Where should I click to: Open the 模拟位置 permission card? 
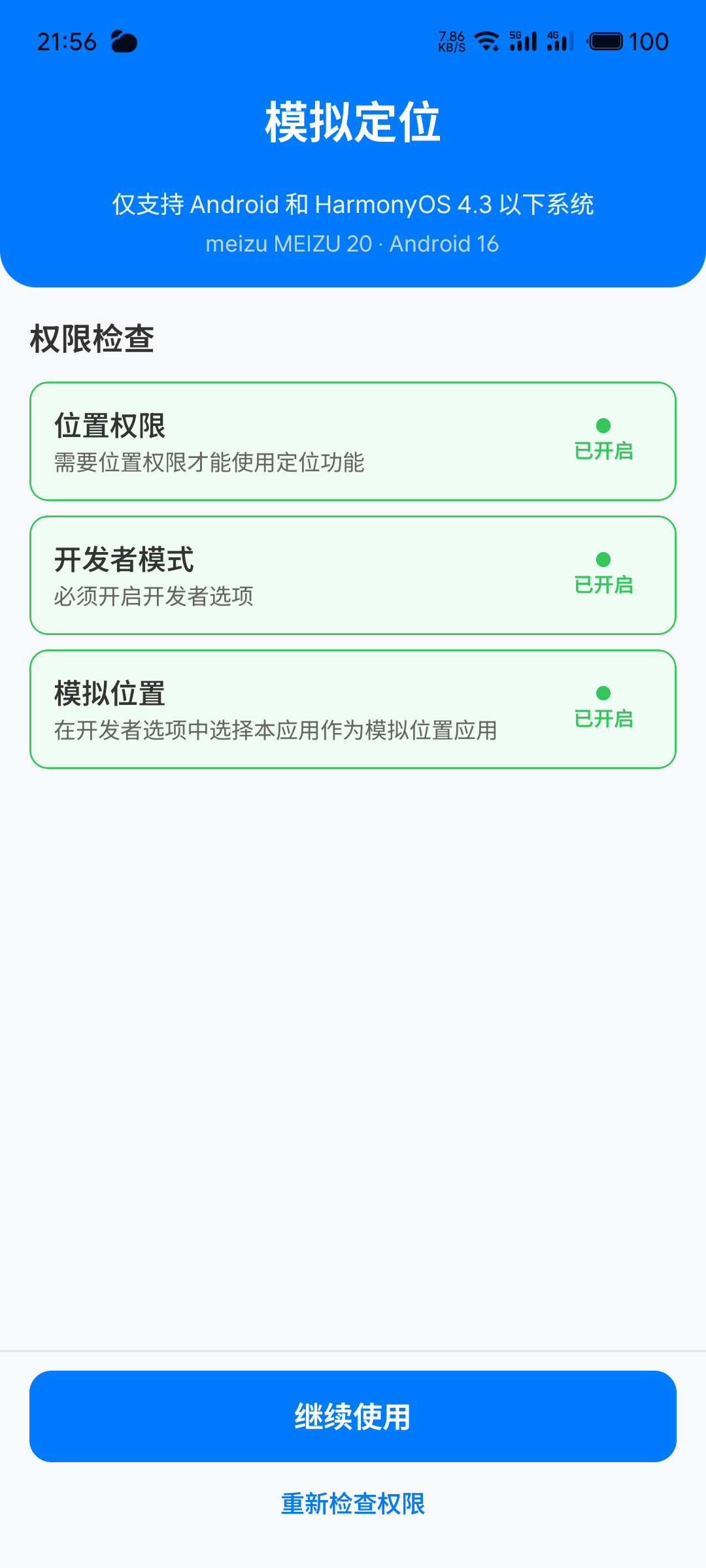[x=353, y=710]
